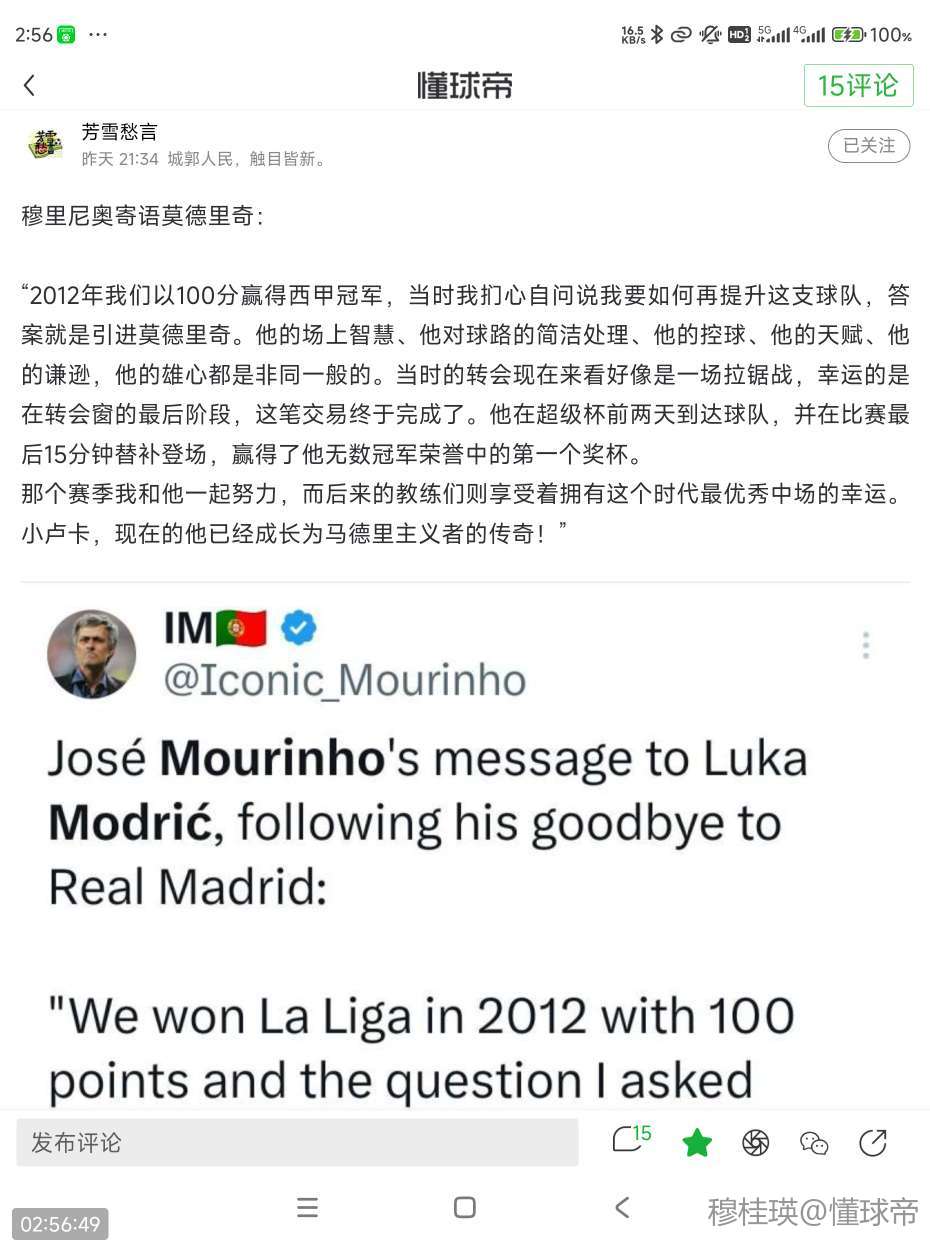This screenshot has height=1240, width=930.
Task: View comments via the bubble icon
Action: pos(630,1141)
